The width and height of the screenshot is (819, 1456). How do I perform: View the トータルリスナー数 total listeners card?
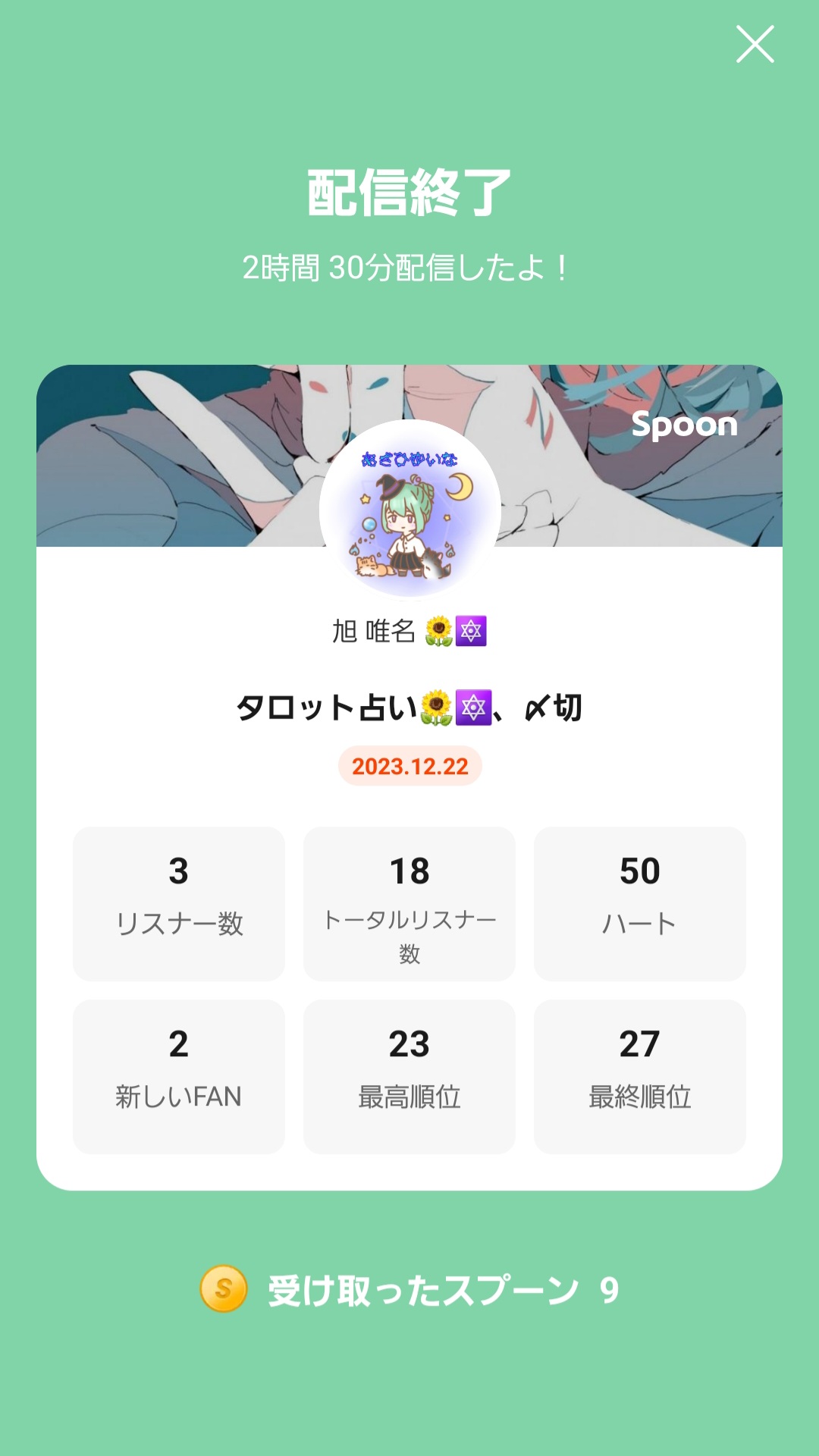(x=409, y=902)
